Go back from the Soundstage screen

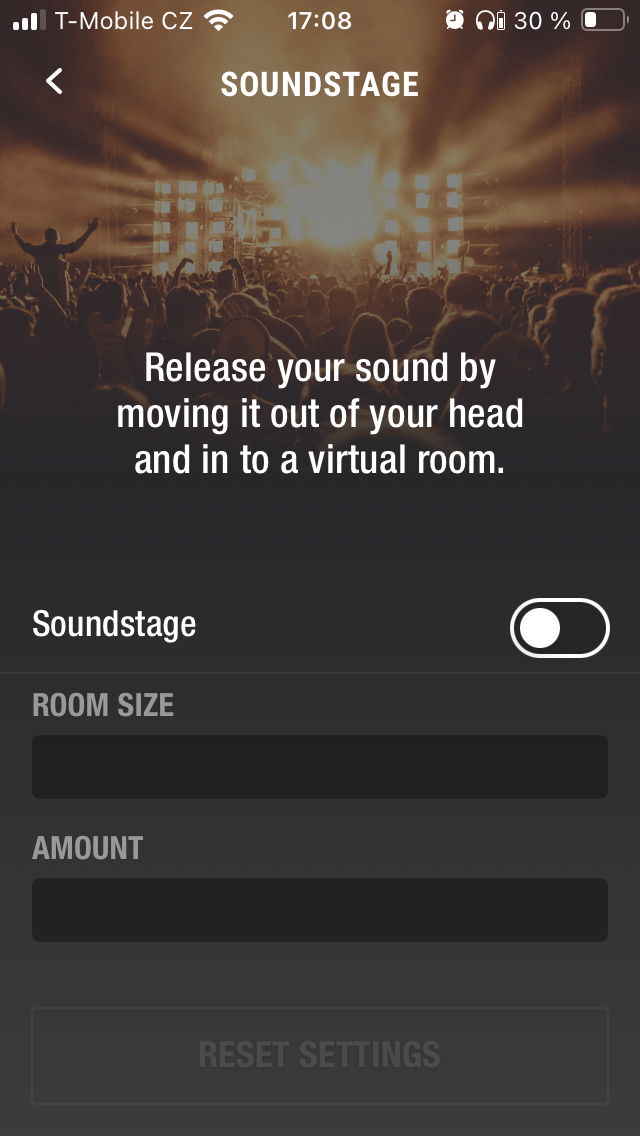click(x=54, y=82)
